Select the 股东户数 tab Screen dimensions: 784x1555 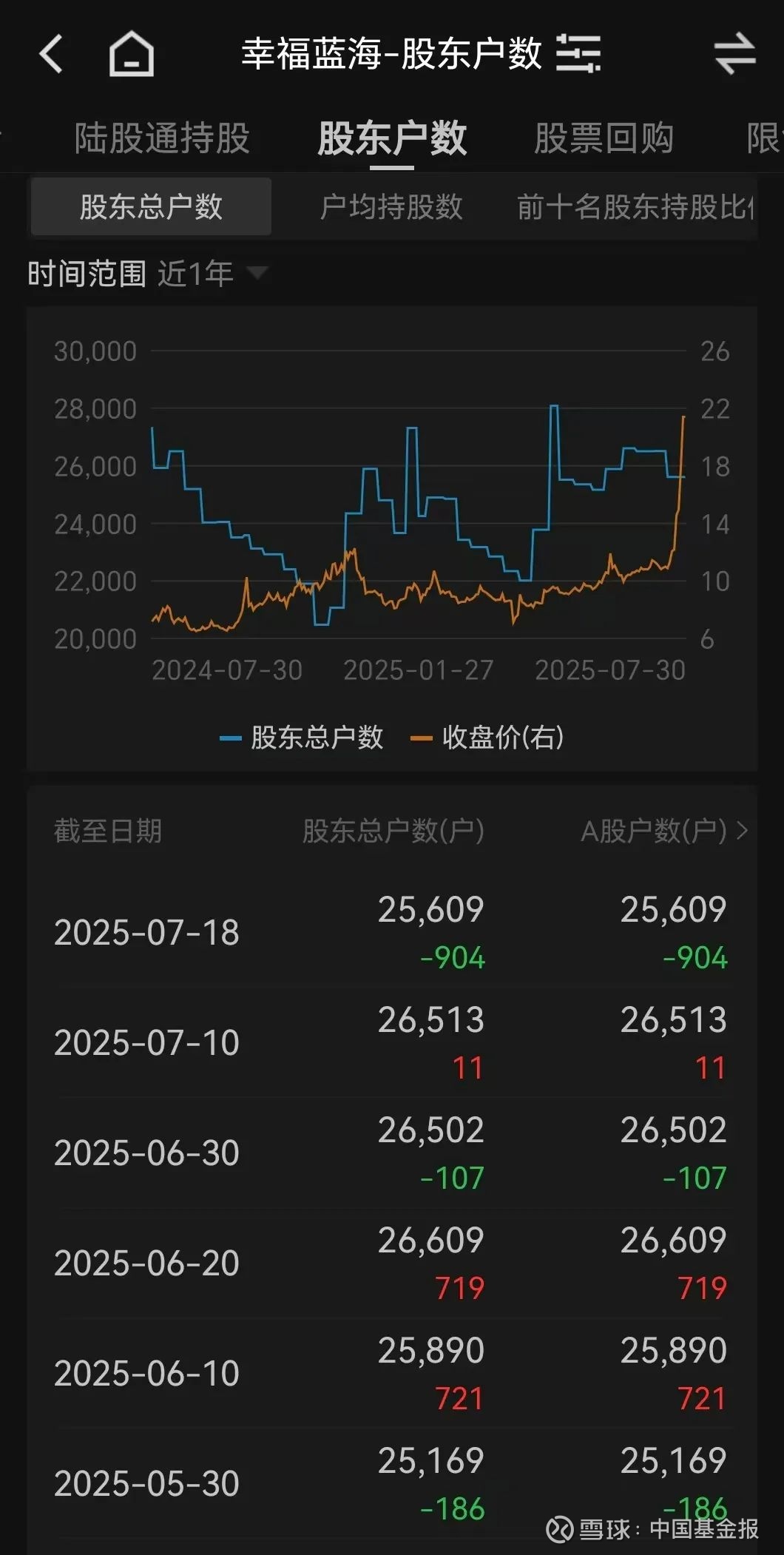pyautogui.click(x=392, y=138)
